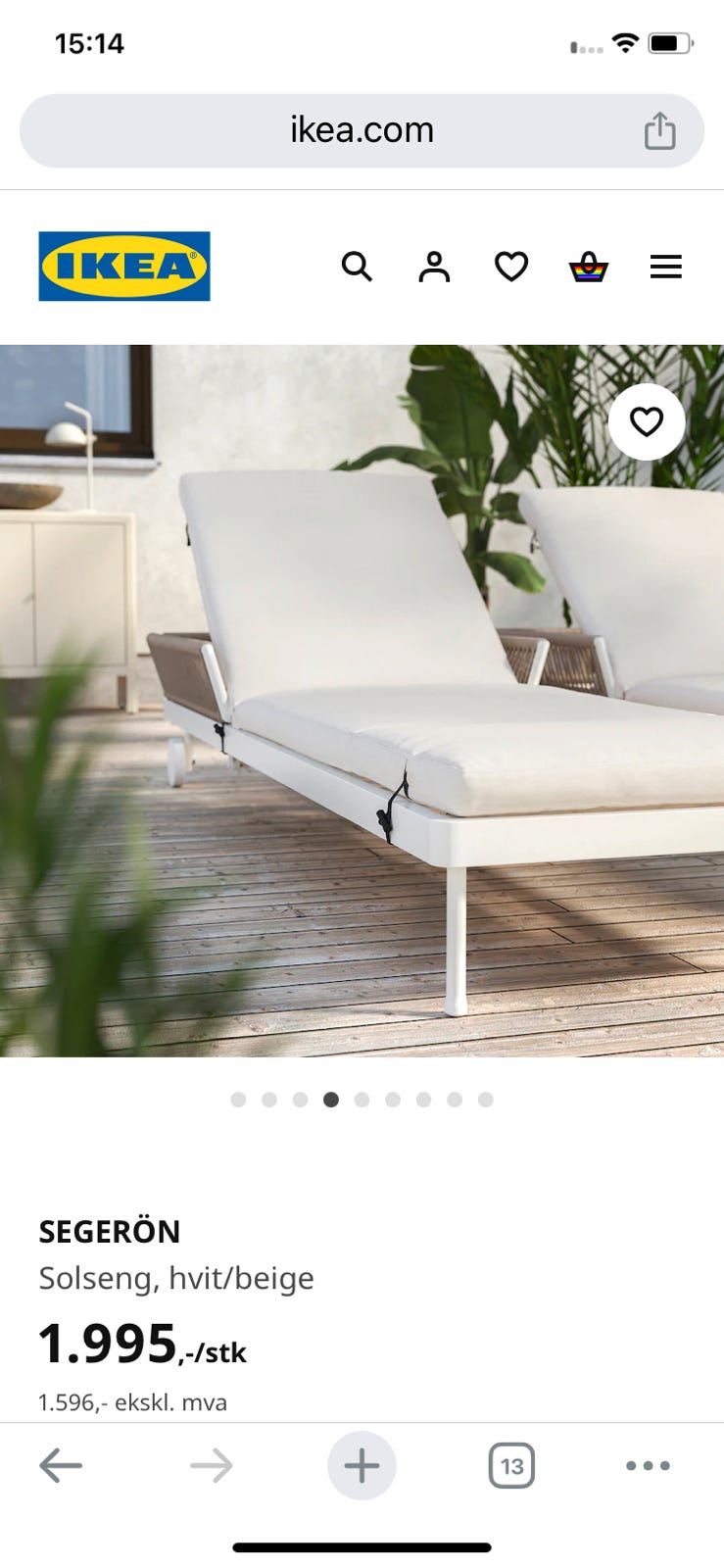Toggle favorite on the SEGERÖN product image

[x=647, y=421]
